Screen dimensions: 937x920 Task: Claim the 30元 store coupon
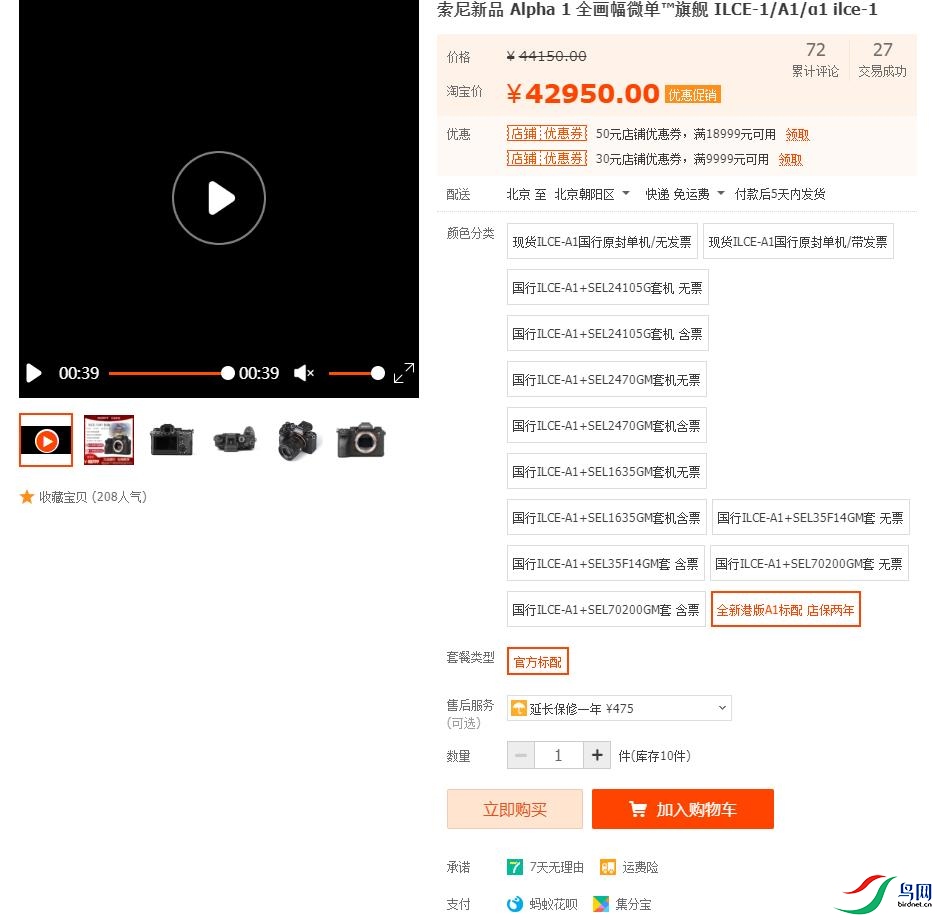tap(790, 159)
